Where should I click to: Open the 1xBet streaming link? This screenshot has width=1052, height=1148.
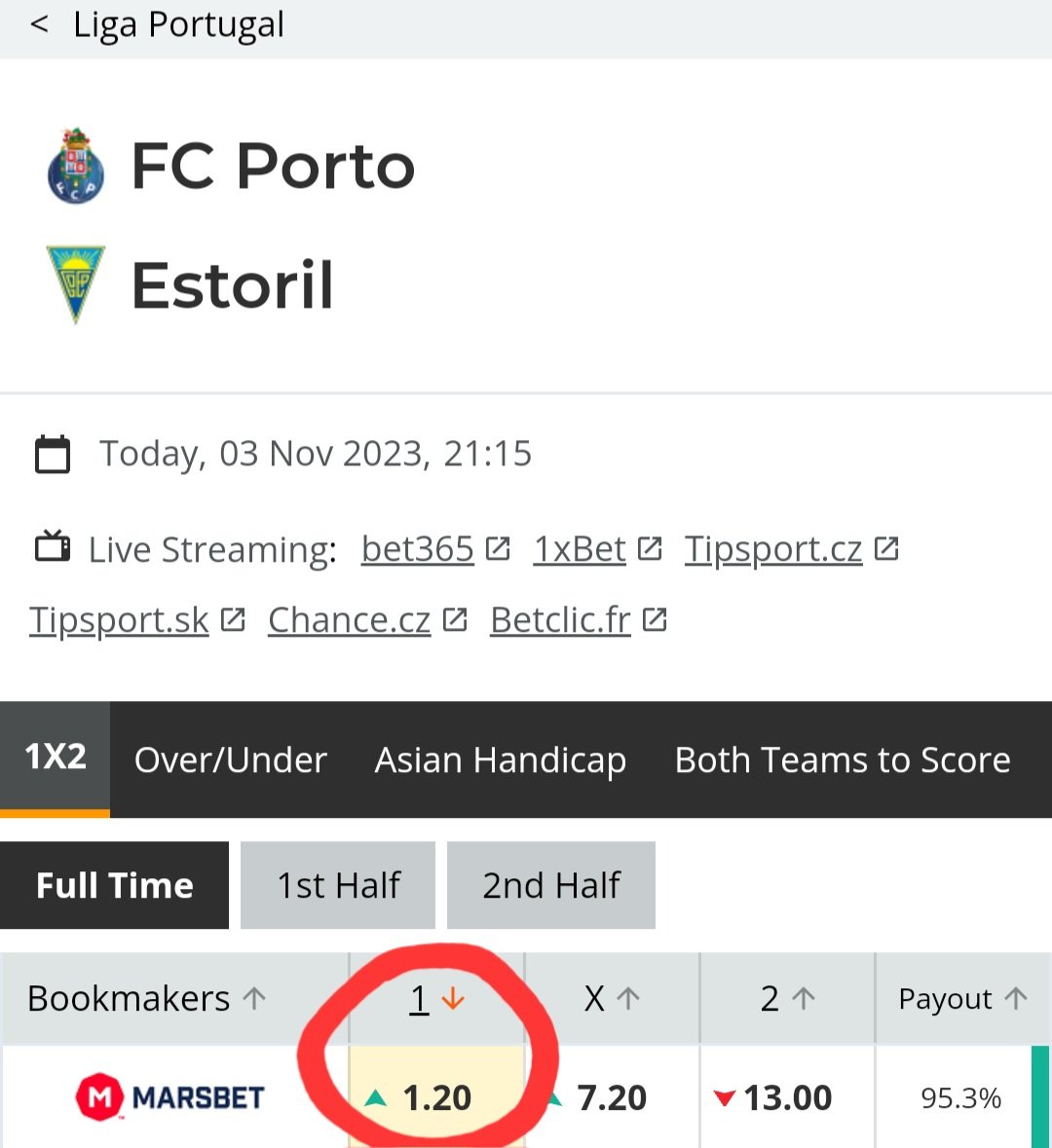click(580, 549)
